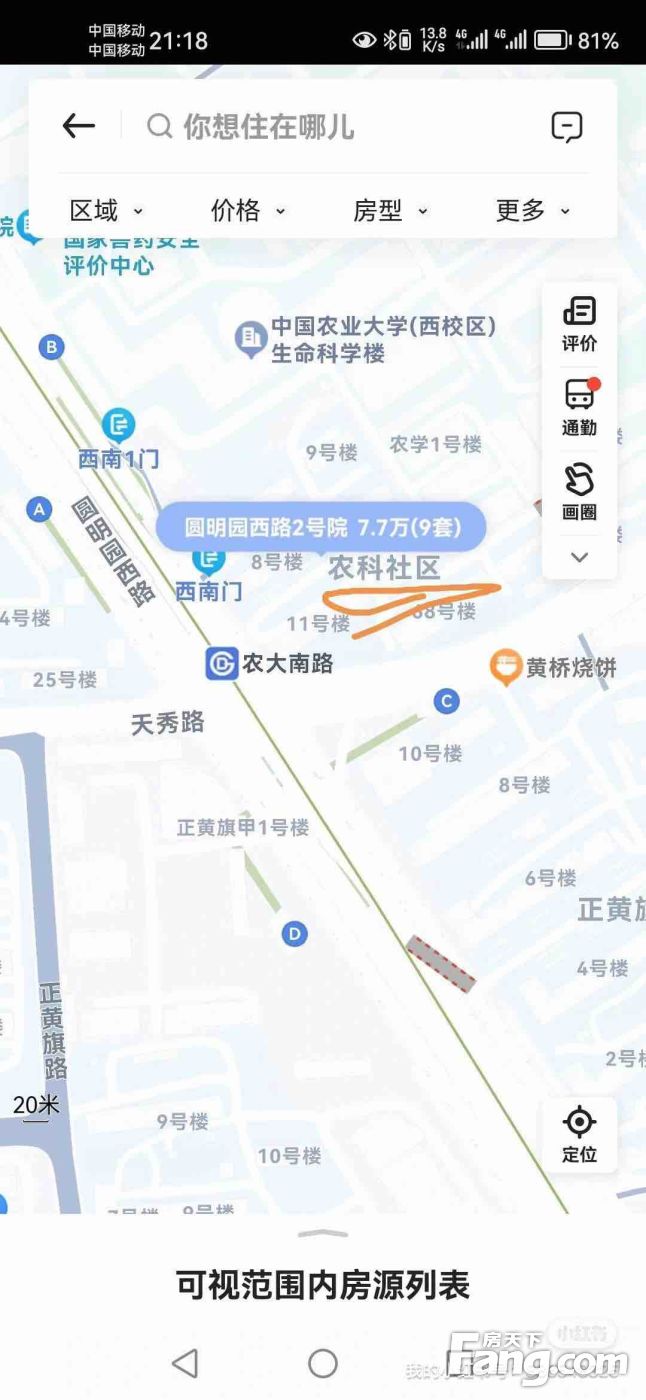Expand the 价格 filter
This screenshot has height=1400, width=646.
[248, 210]
